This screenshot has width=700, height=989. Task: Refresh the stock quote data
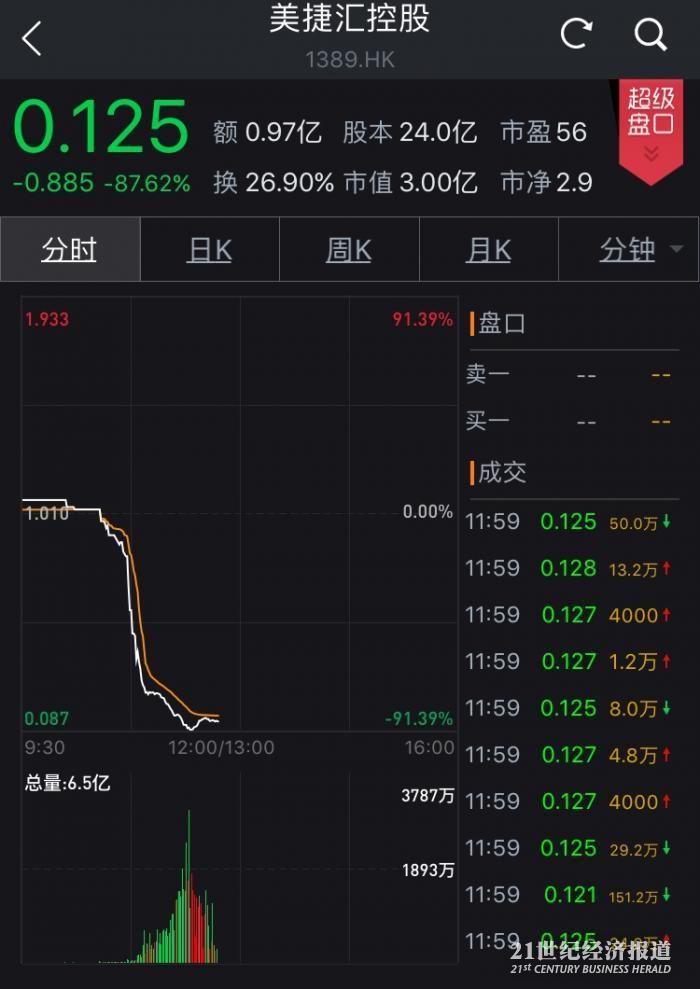click(576, 35)
